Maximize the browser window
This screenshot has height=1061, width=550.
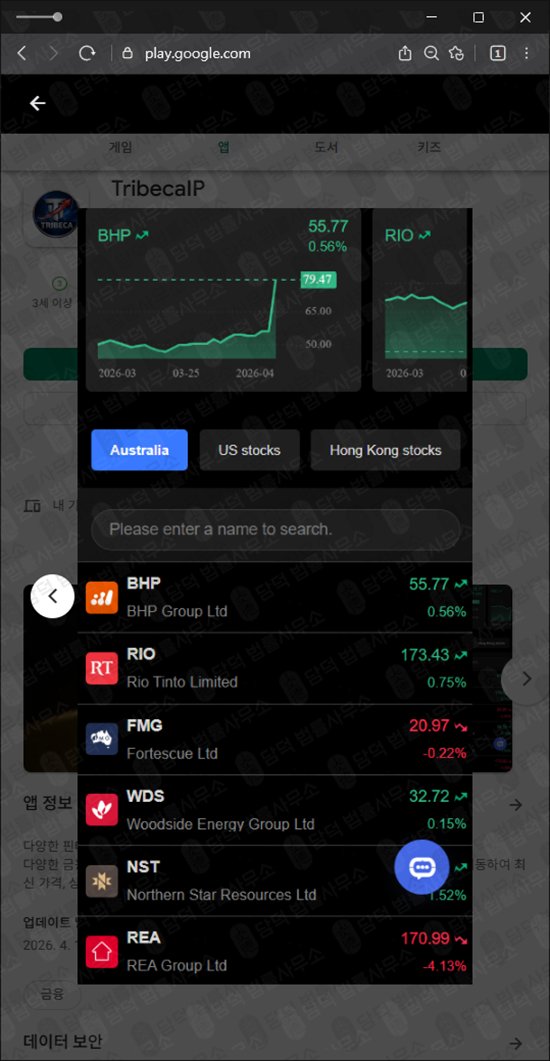(x=478, y=18)
